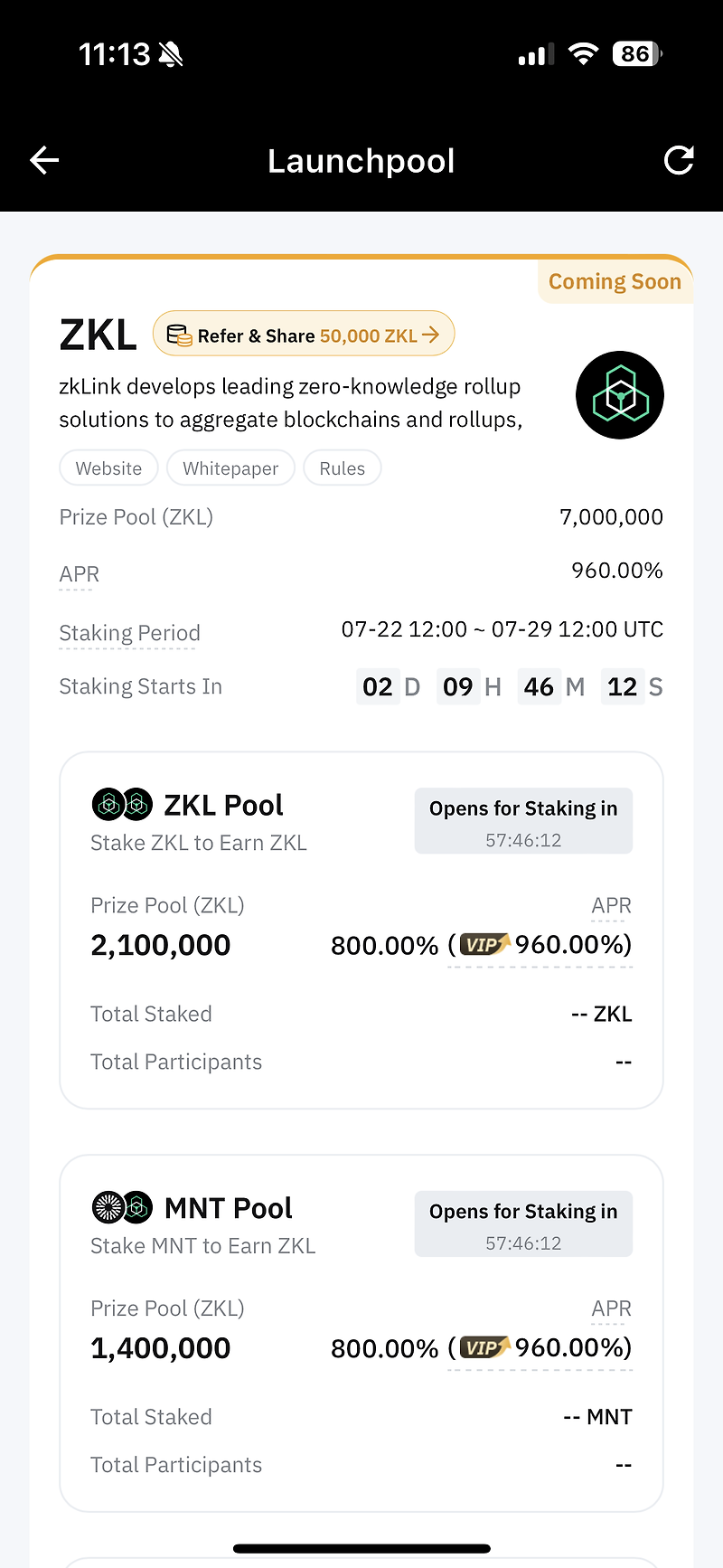723x1568 pixels.
Task: Expand the Staking Period definition
Action: click(x=128, y=632)
